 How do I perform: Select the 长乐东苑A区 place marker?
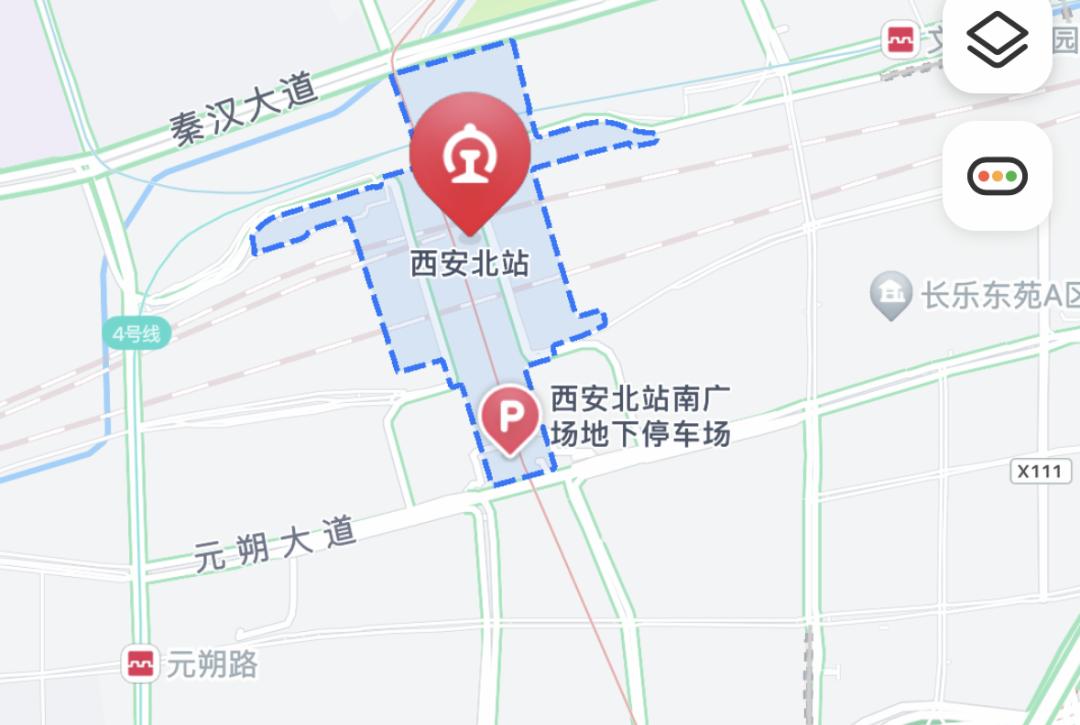pos(890,295)
